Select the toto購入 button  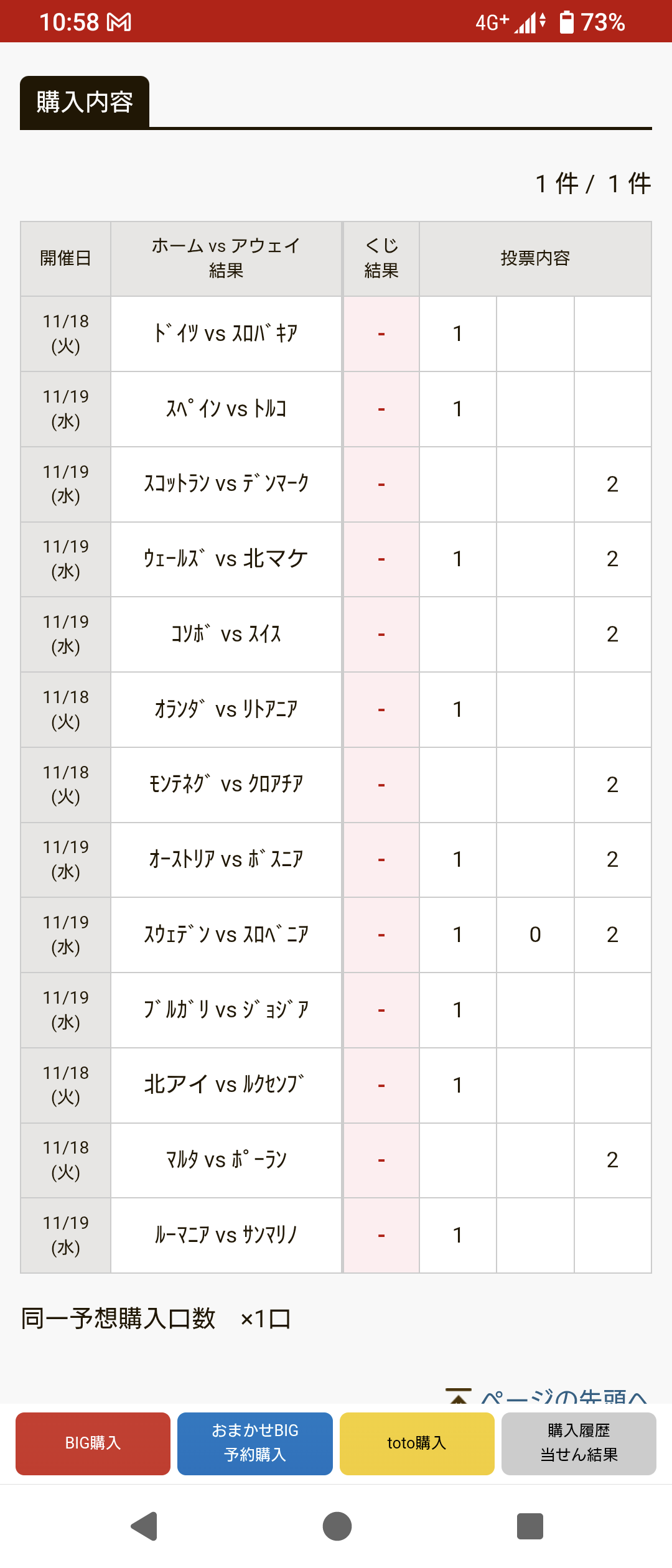[x=416, y=1443]
